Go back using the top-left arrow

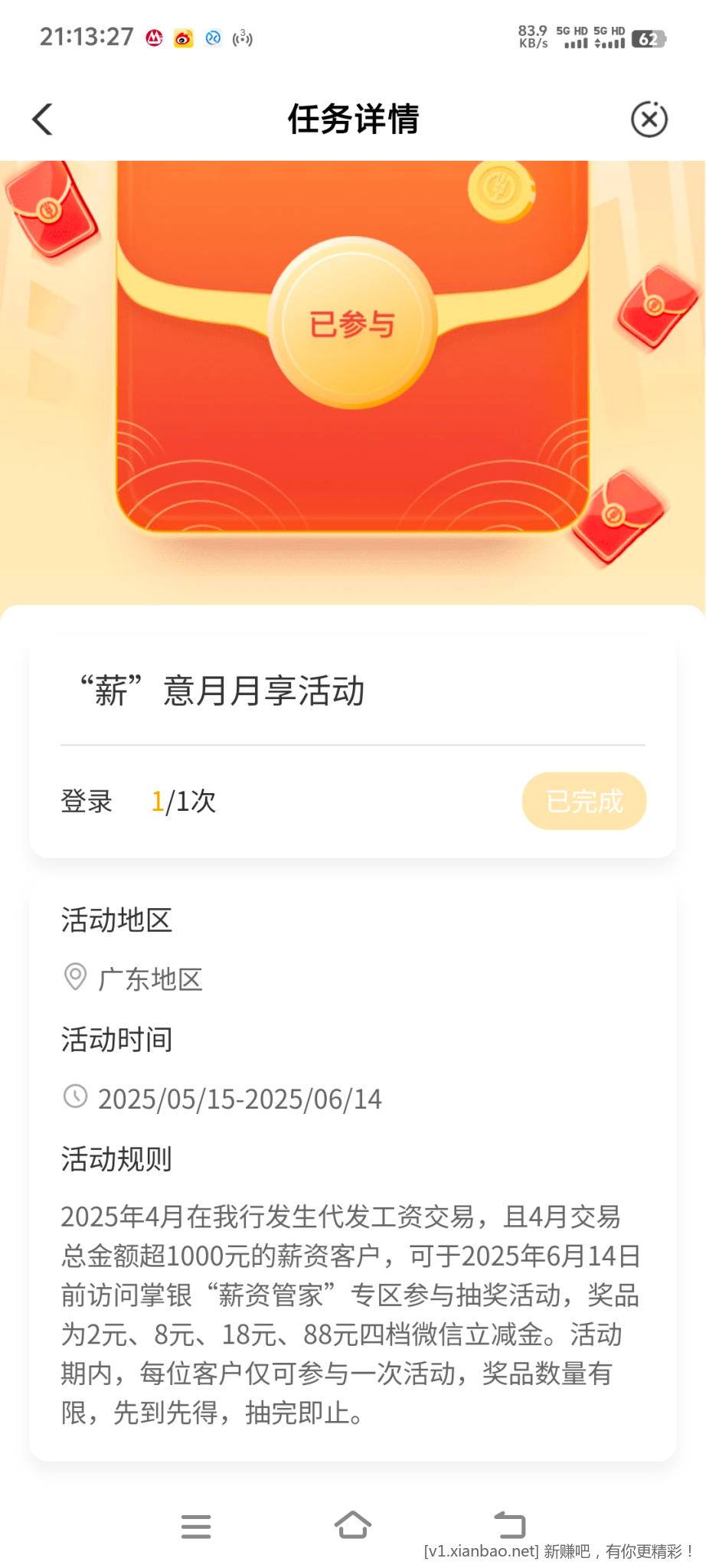pos(43,119)
